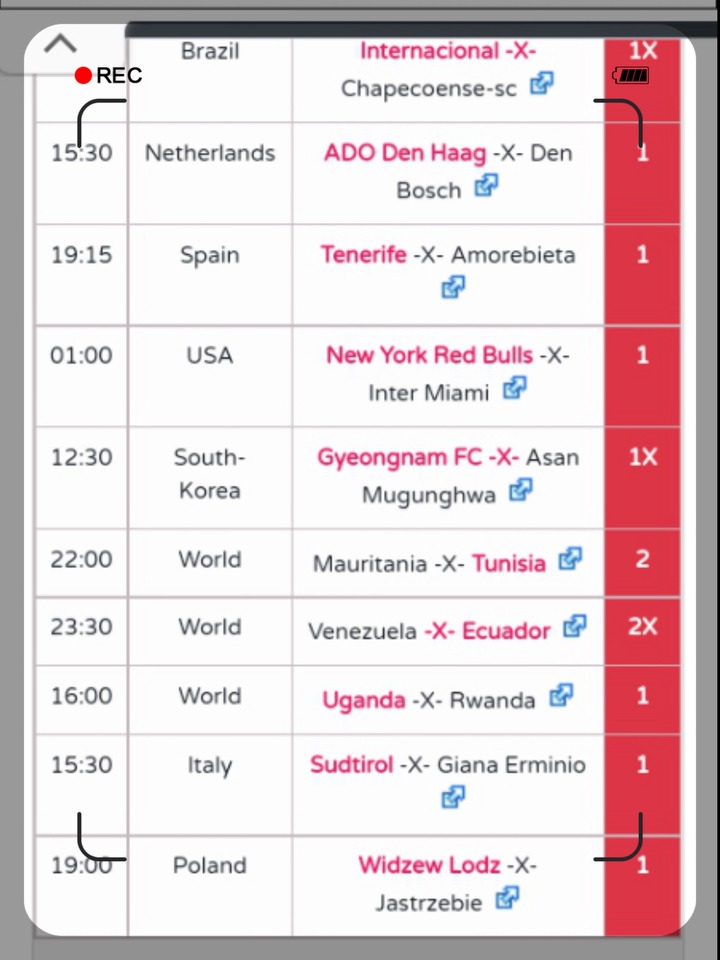This screenshot has height=960, width=720.
Task: Open the Uganda vs Rwanda link icon
Action: 561,696
